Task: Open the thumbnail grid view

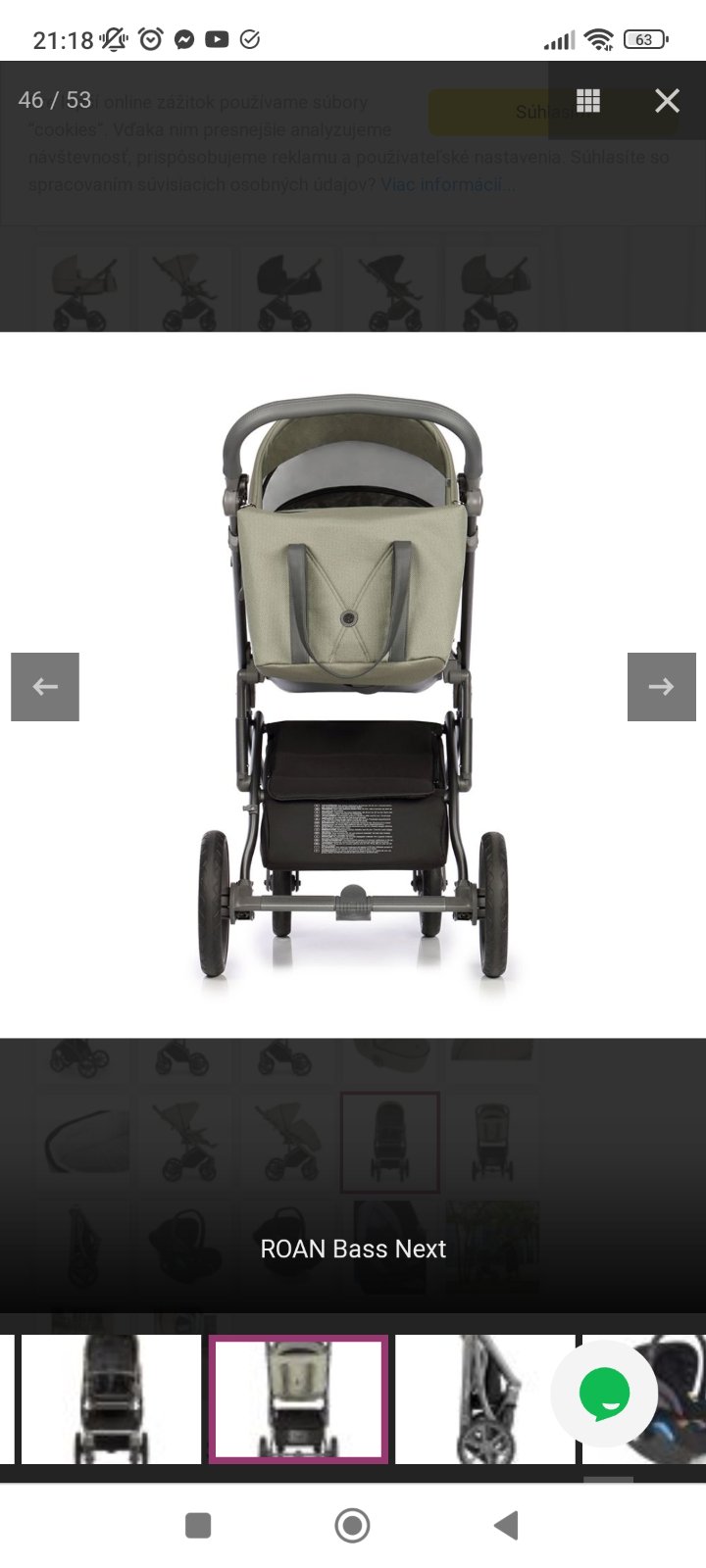Action: click(588, 100)
